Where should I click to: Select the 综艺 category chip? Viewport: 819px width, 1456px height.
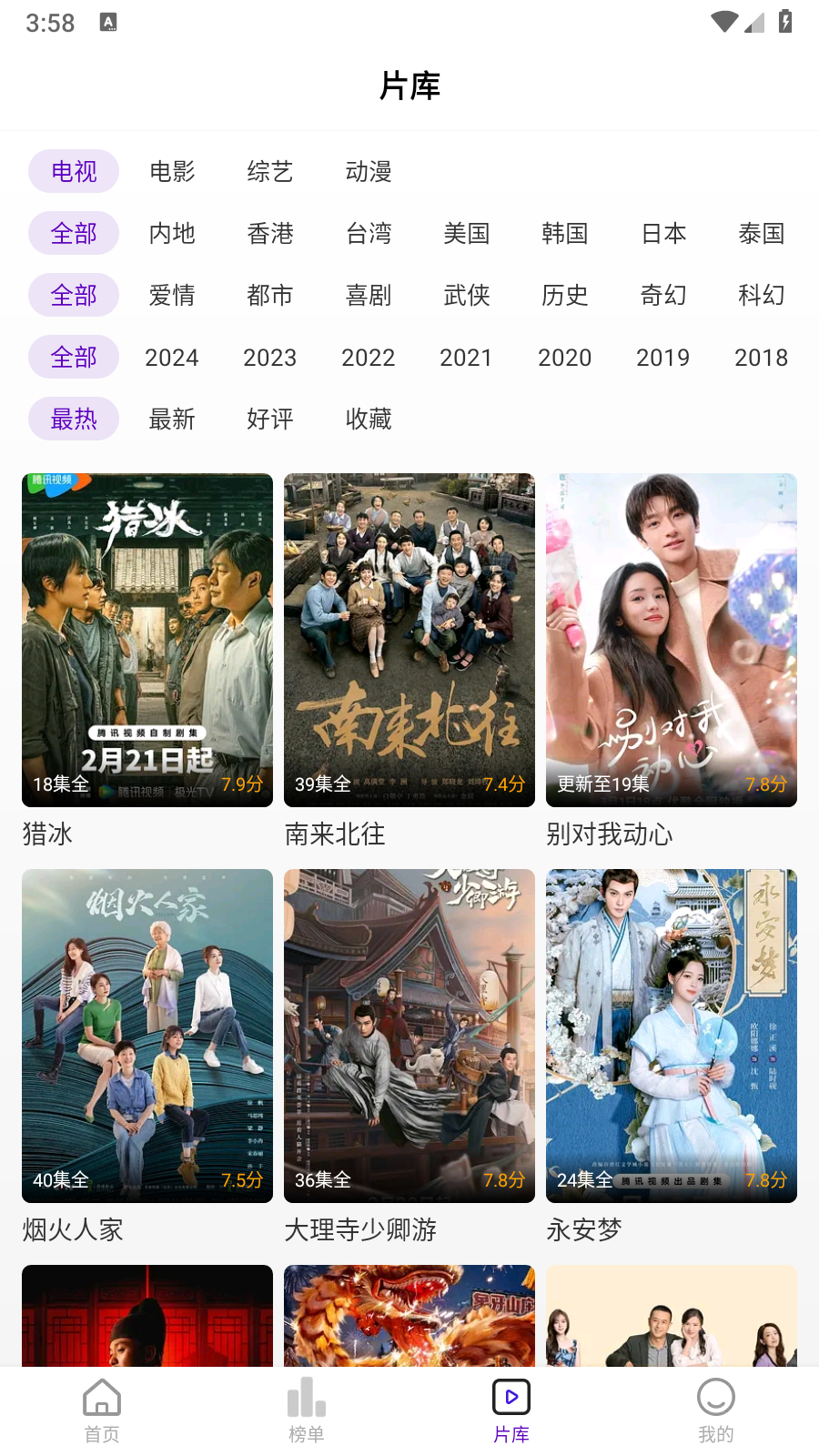[x=270, y=172]
